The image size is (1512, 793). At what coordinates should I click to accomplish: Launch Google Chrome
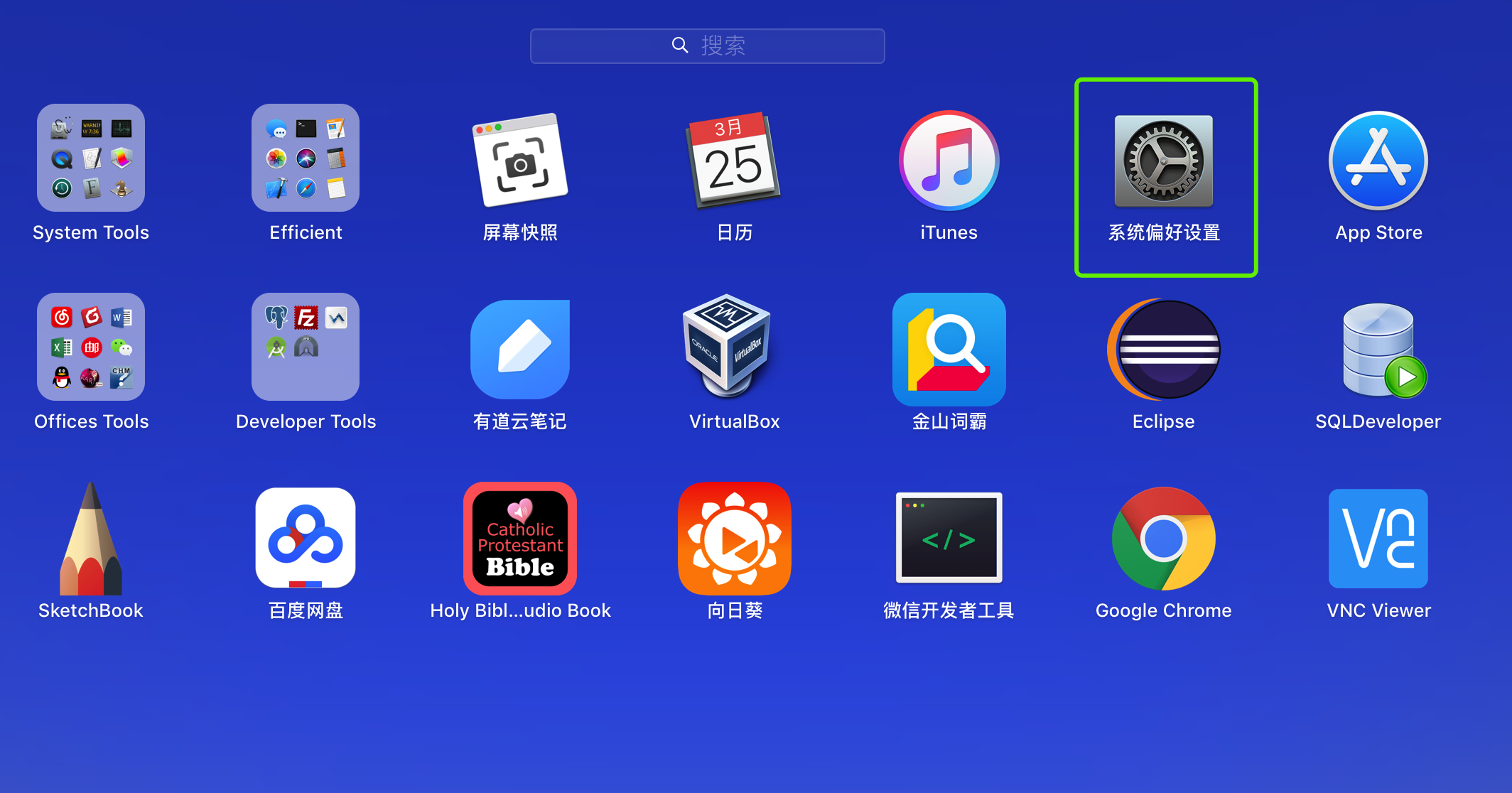(1163, 539)
